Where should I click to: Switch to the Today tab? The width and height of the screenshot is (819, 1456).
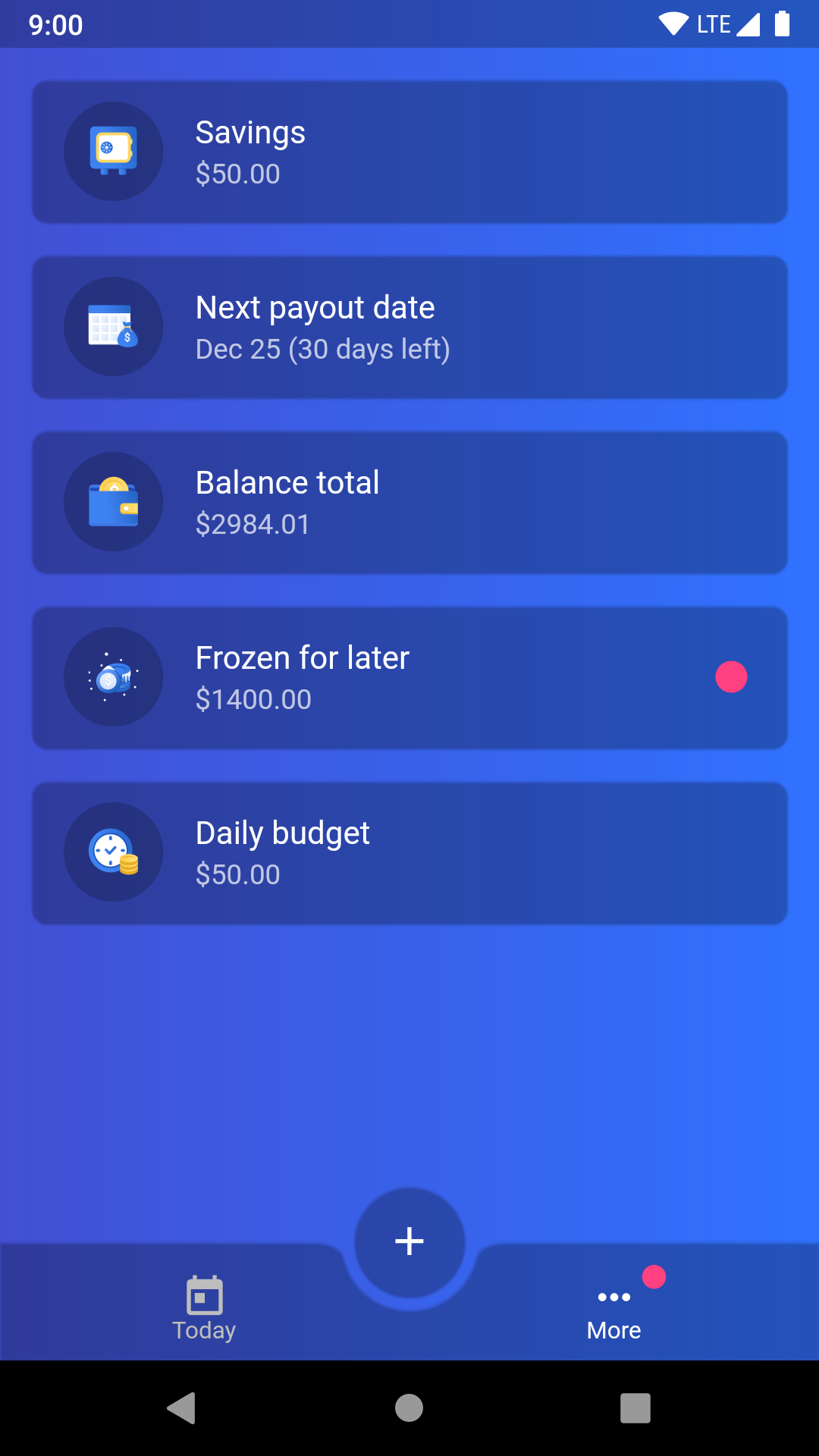click(205, 1307)
